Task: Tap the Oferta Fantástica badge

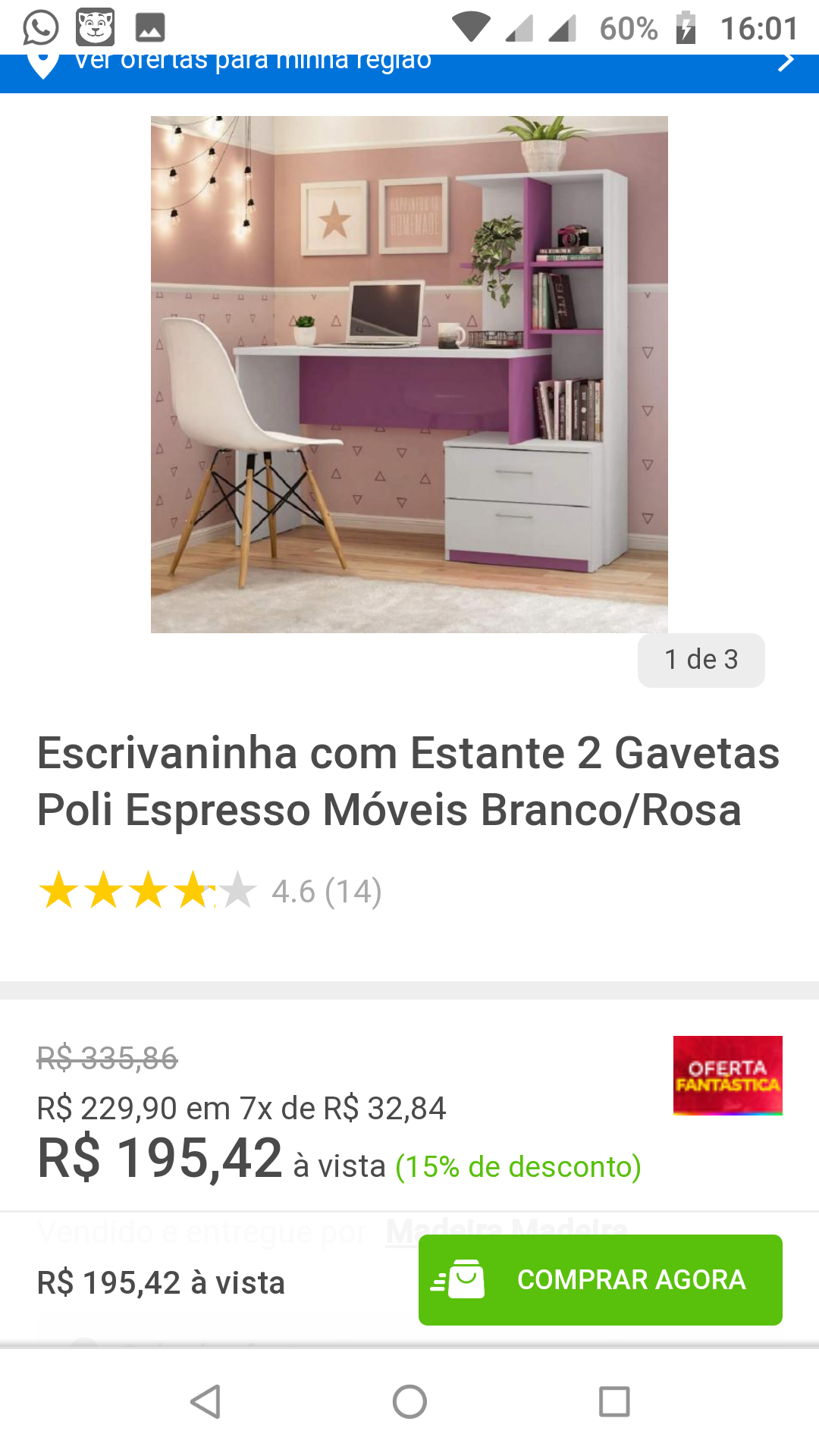Action: [727, 1075]
